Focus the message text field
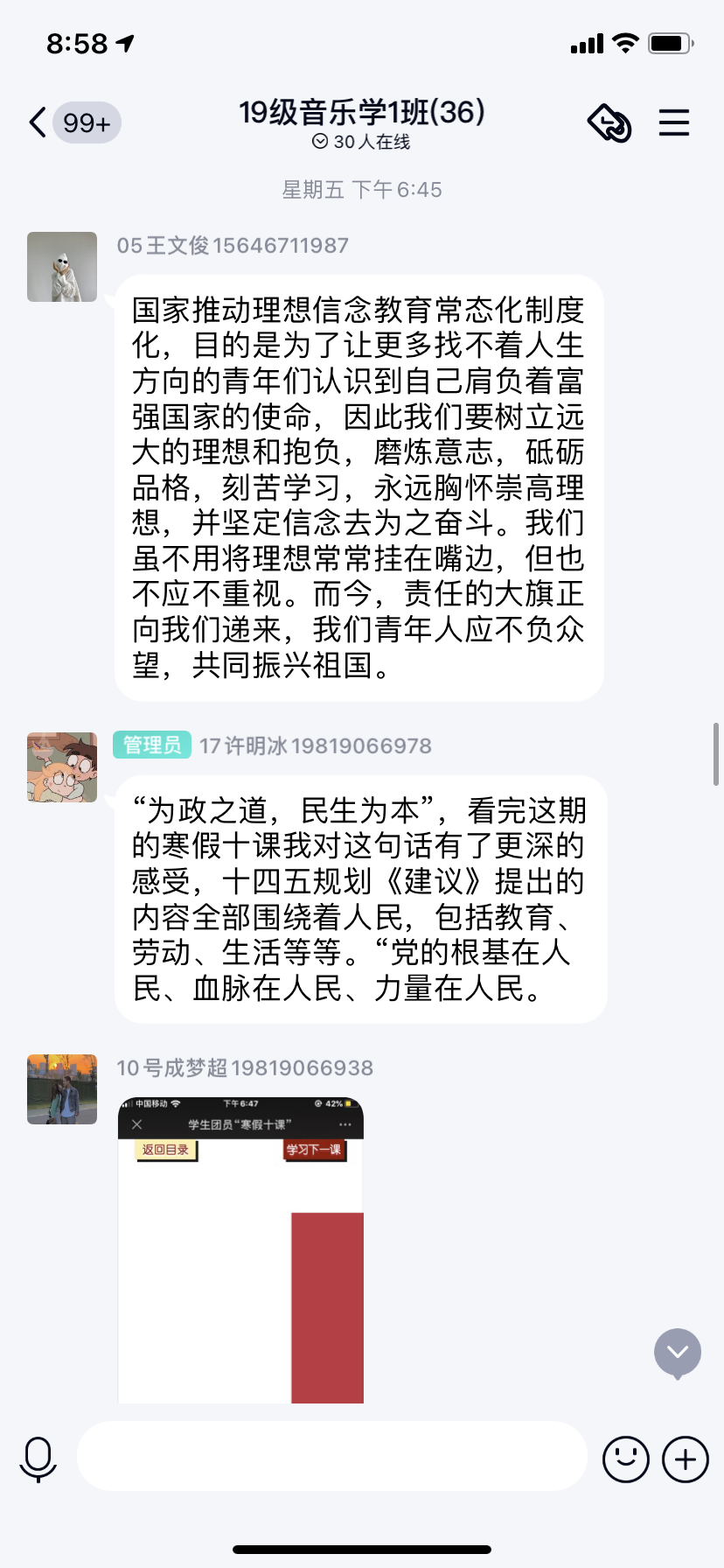Screen dimensions: 724x1568 [x=332, y=1456]
